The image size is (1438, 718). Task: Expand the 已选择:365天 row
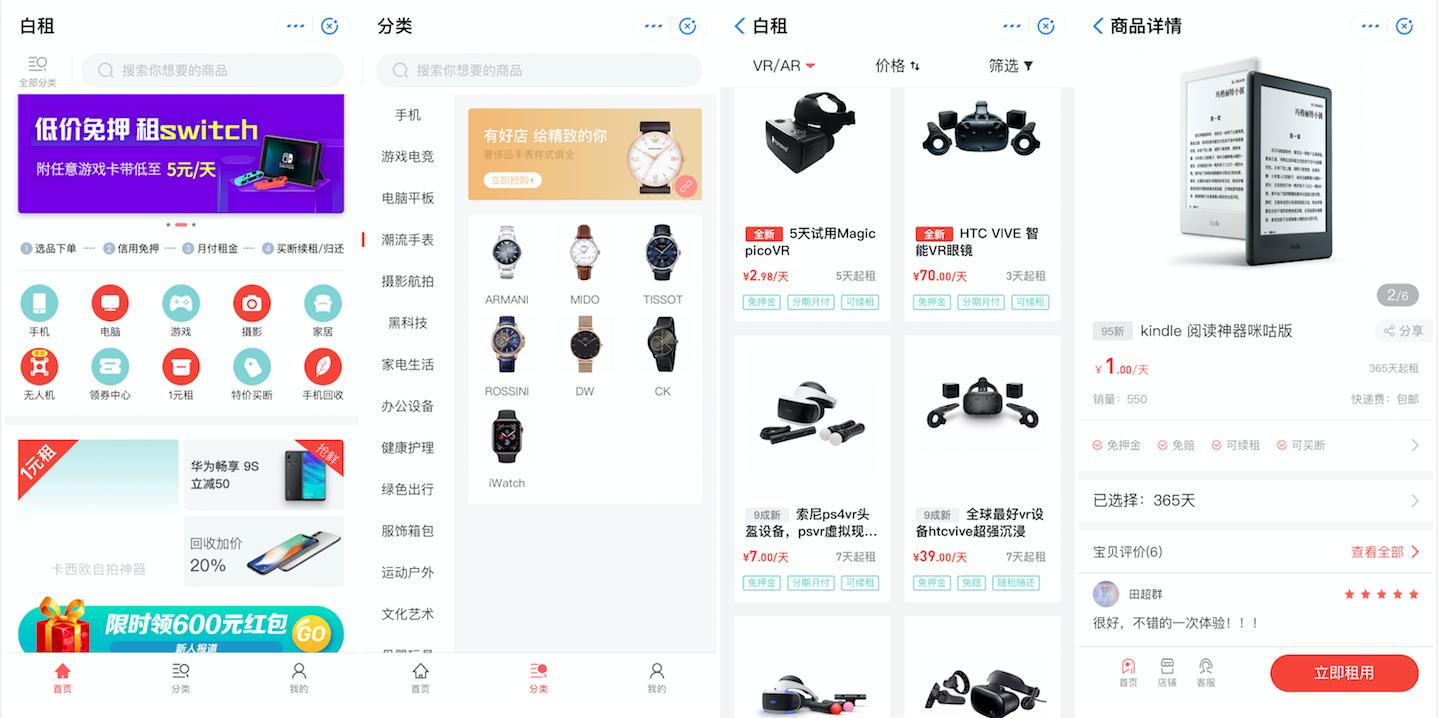pos(1256,500)
